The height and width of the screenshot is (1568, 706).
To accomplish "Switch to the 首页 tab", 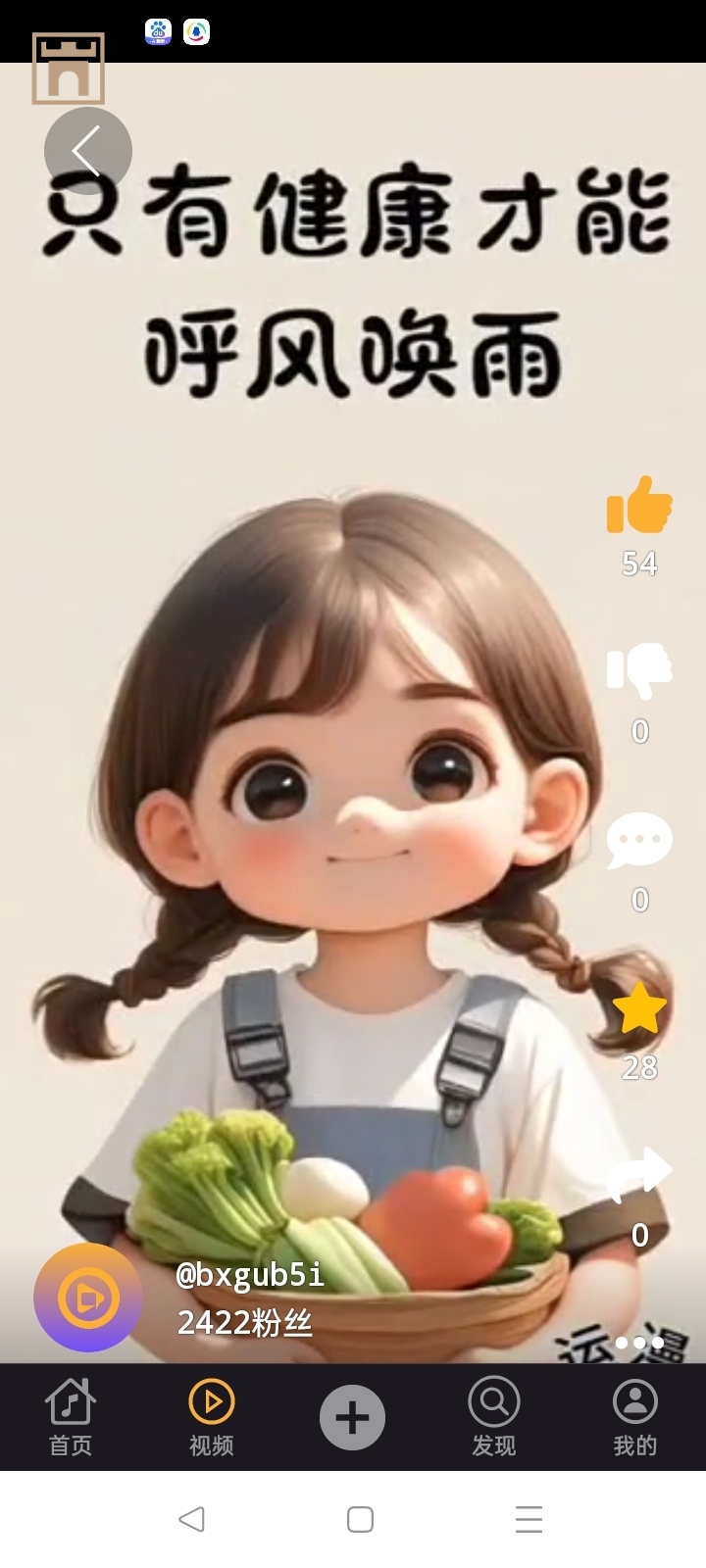I will click(x=71, y=1416).
